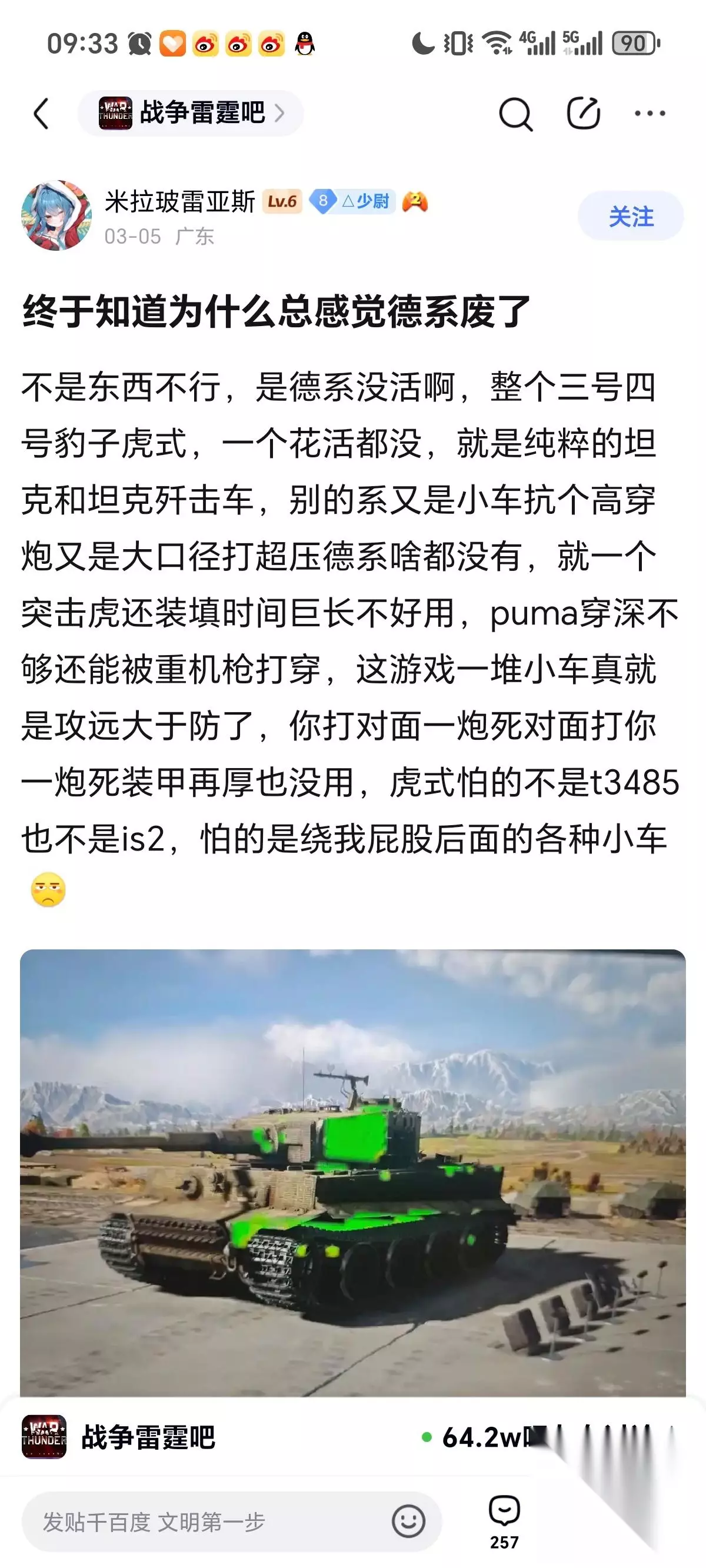This screenshot has height=1568, width=706.
Task: Open the three-dot overflow menu
Action: click(x=650, y=113)
